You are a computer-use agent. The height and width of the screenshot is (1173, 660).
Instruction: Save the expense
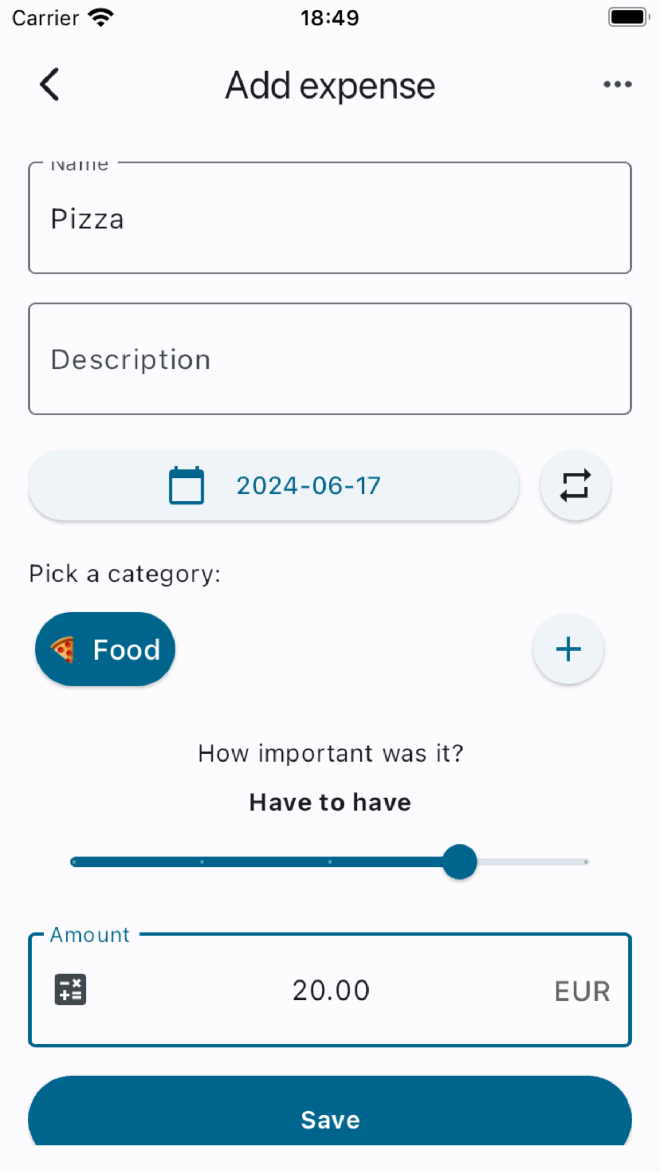(x=329, y=1118)
